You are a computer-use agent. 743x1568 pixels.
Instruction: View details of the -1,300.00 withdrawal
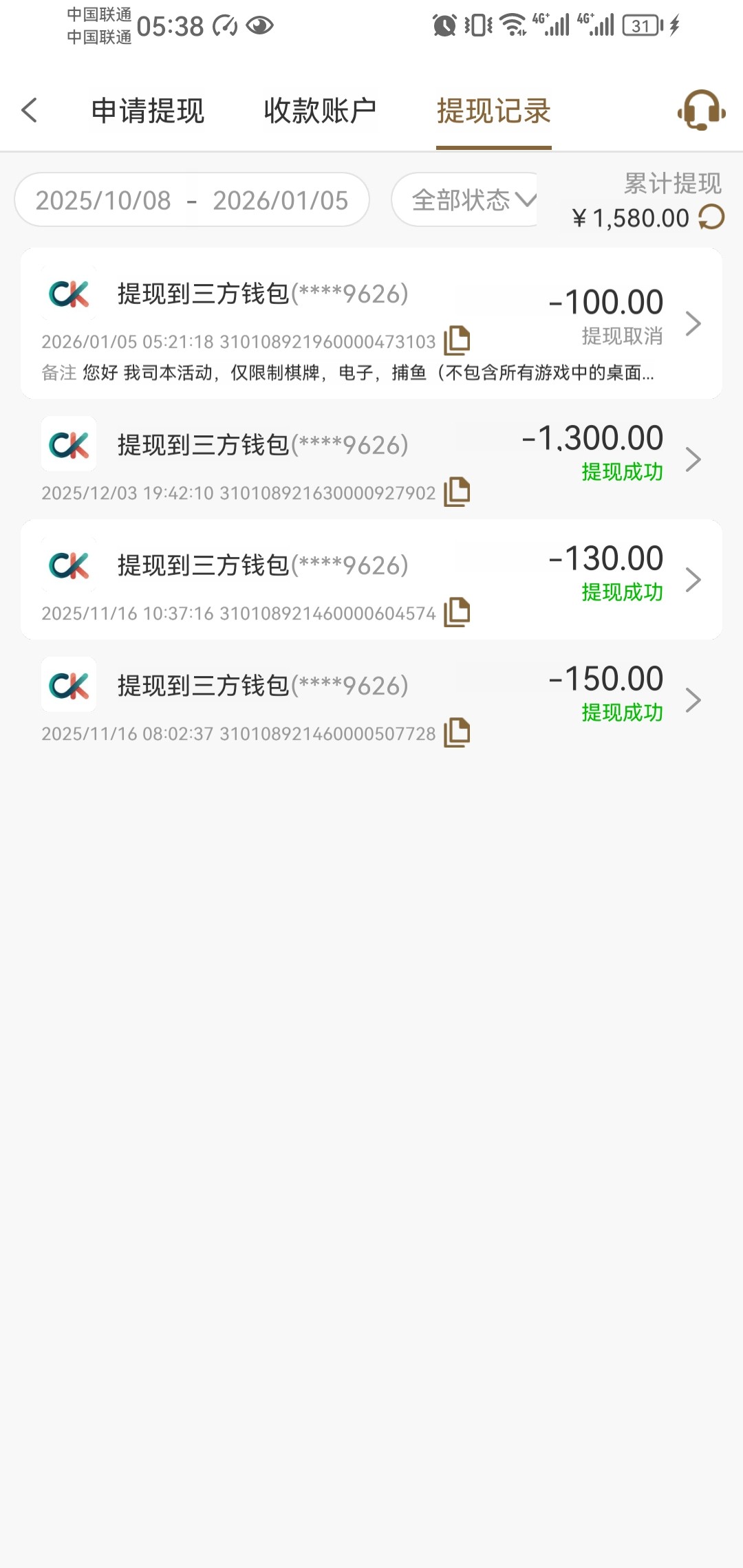pos(693,459)
